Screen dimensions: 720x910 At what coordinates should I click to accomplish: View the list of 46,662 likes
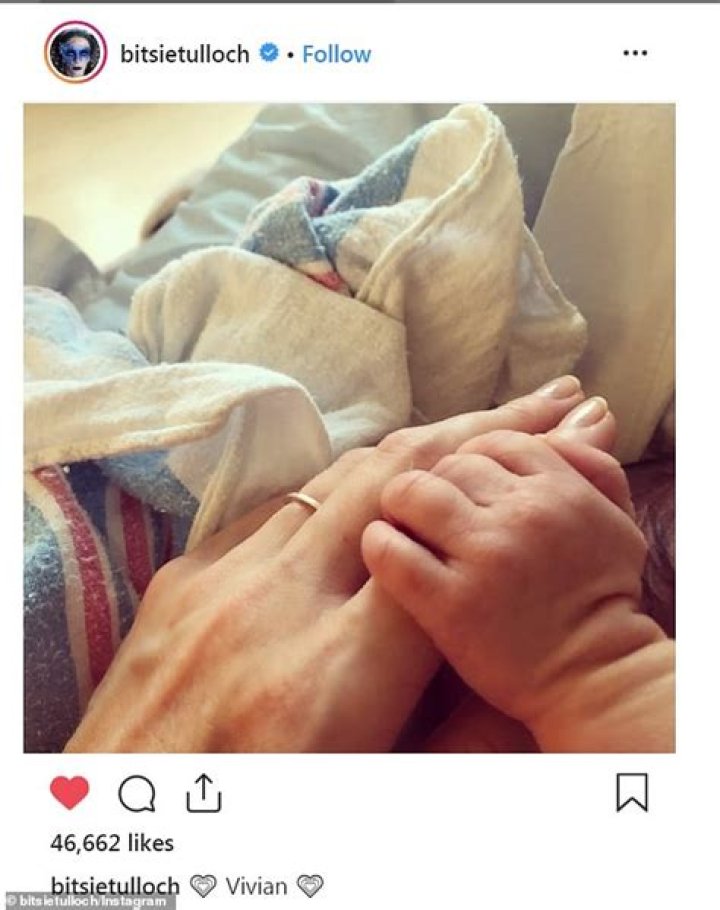(x=111, y=843)
